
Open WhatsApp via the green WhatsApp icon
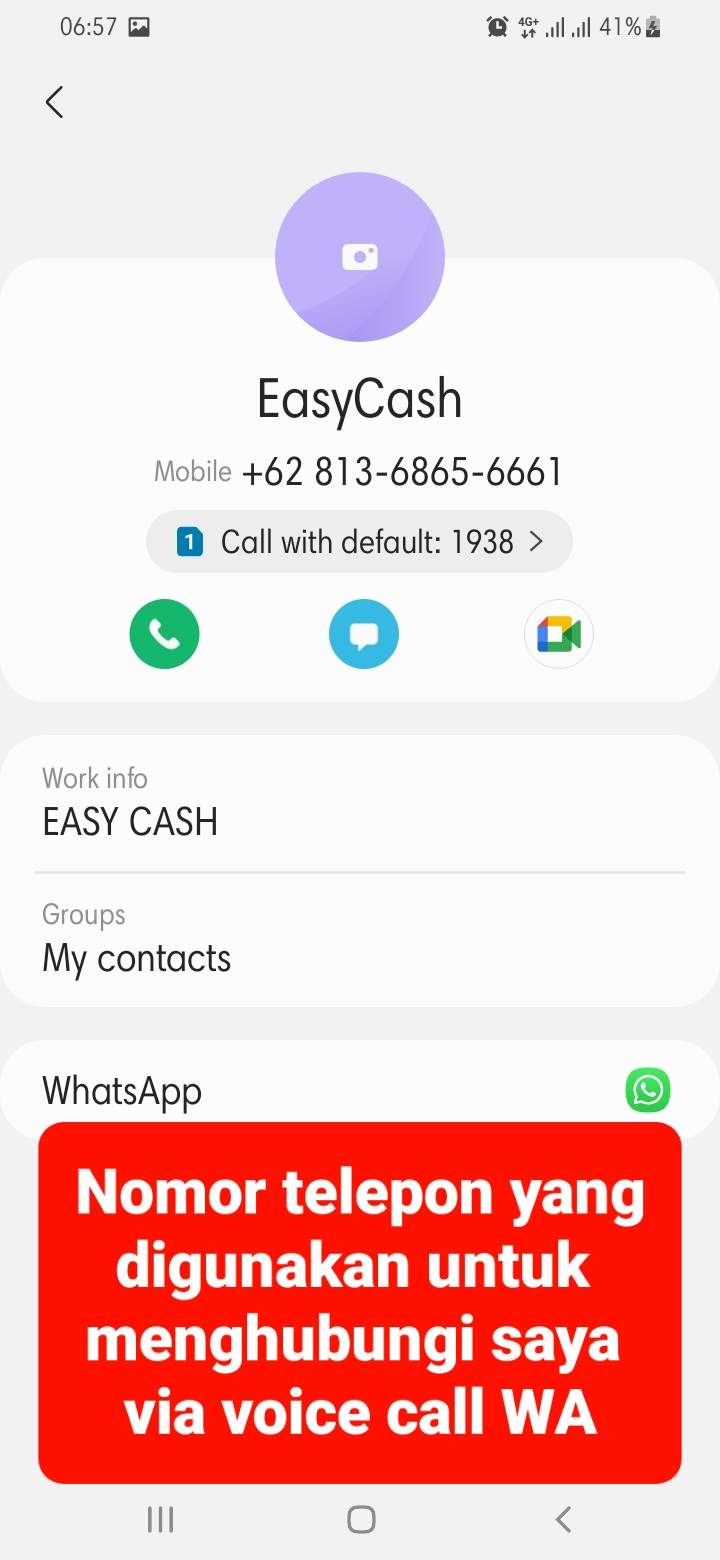[647, 1090]
